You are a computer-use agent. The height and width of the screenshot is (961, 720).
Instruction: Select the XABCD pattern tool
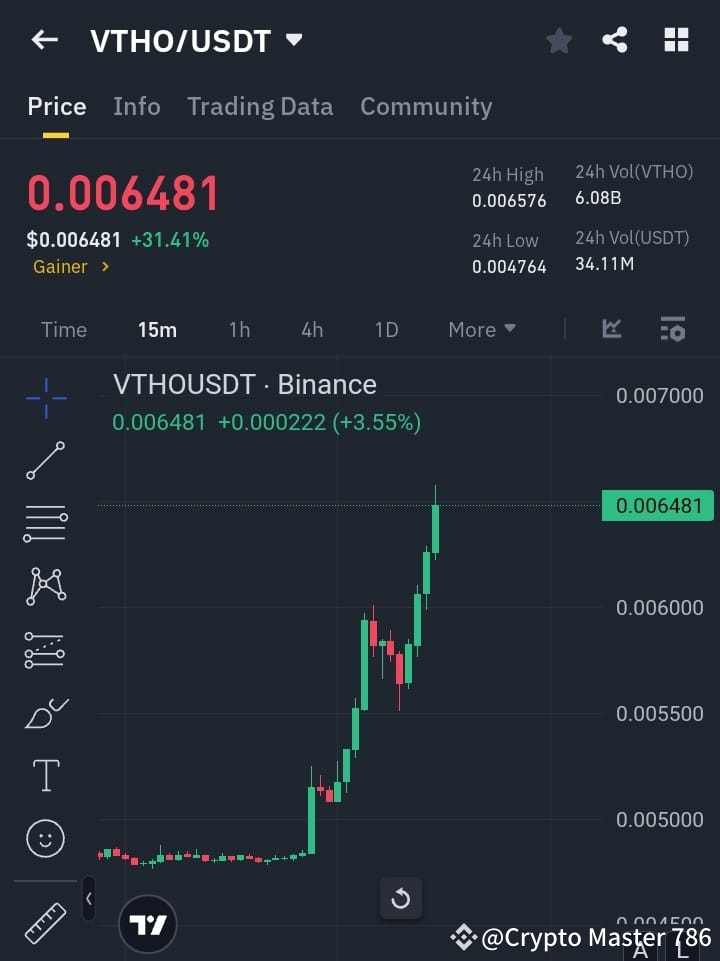pos(45,587)
